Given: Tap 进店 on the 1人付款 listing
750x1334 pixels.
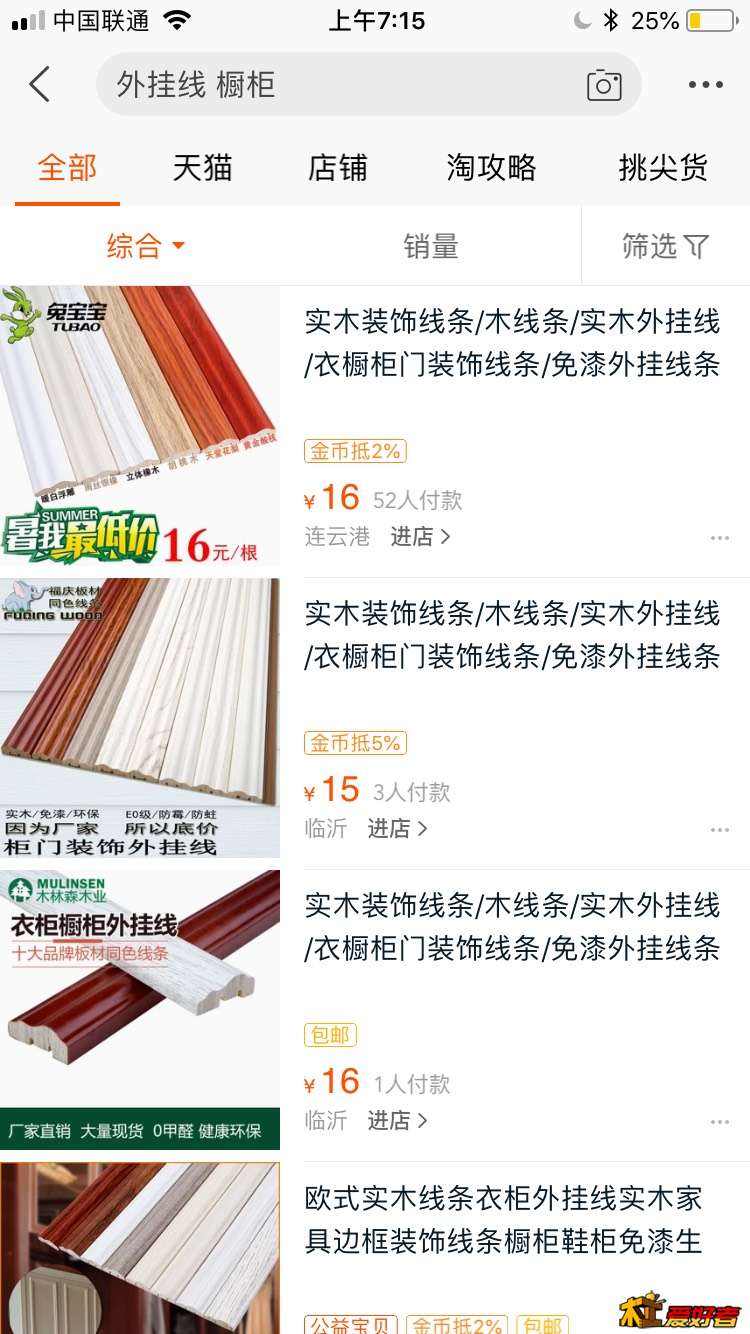Looking at the screenshot, I should 397,1121.
